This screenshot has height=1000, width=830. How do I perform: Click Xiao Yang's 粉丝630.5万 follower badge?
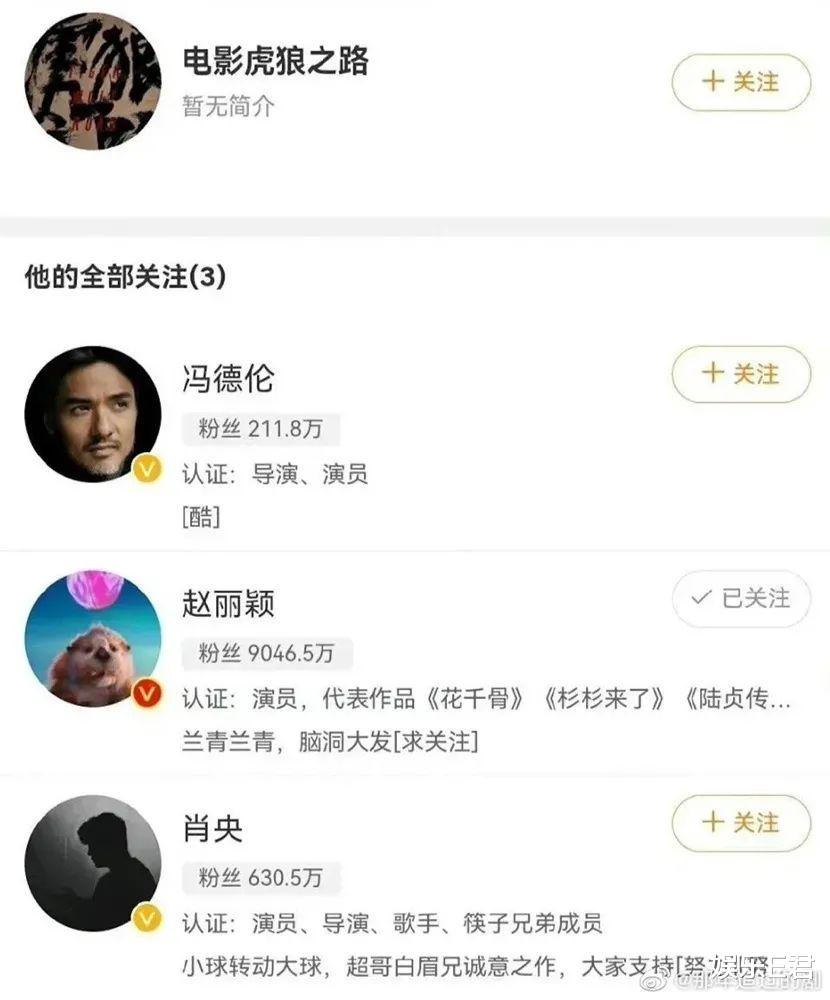(x=257, y=876)
